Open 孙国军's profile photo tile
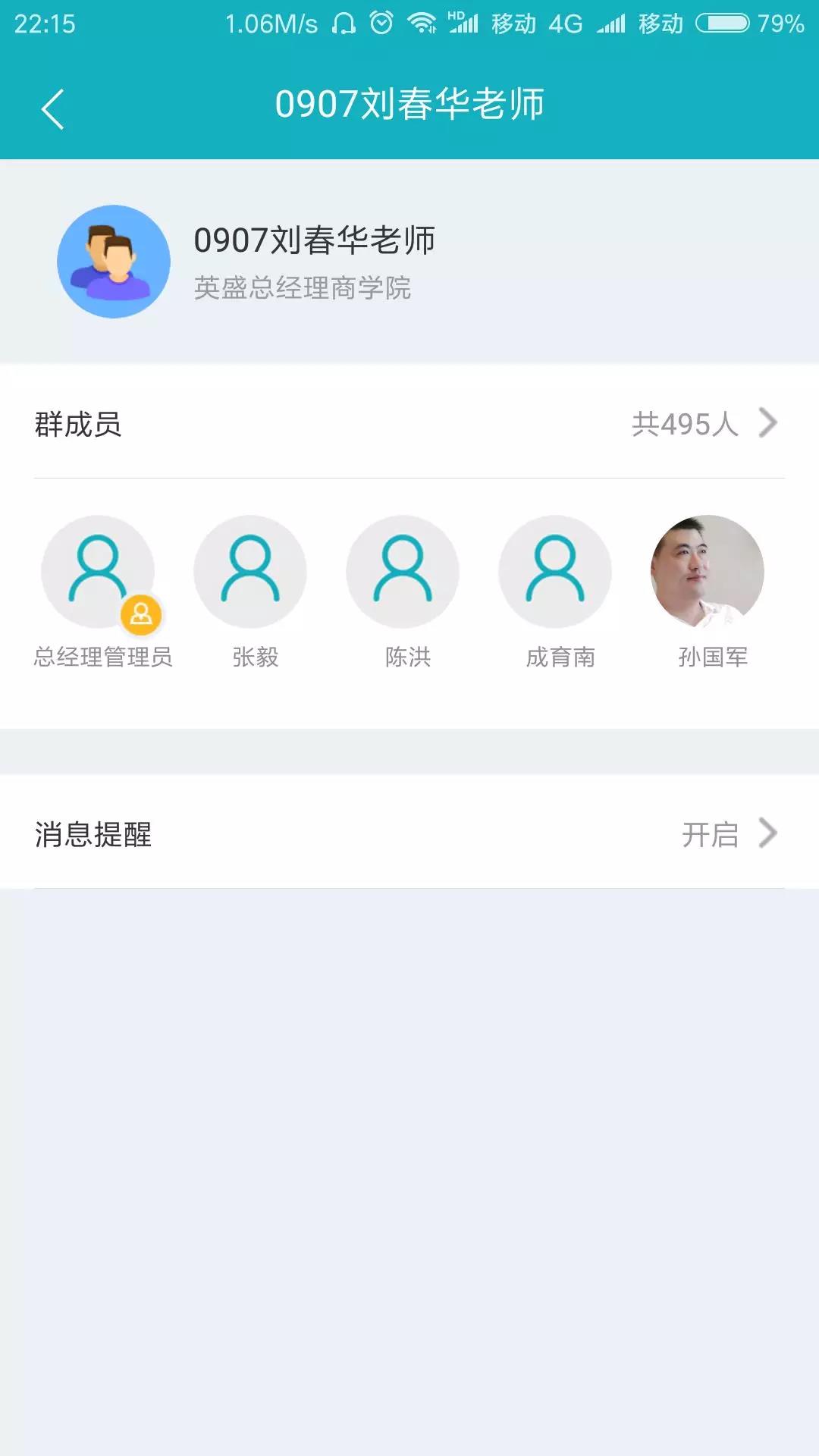Screen dimensions: 819x1456 (707, 573)
